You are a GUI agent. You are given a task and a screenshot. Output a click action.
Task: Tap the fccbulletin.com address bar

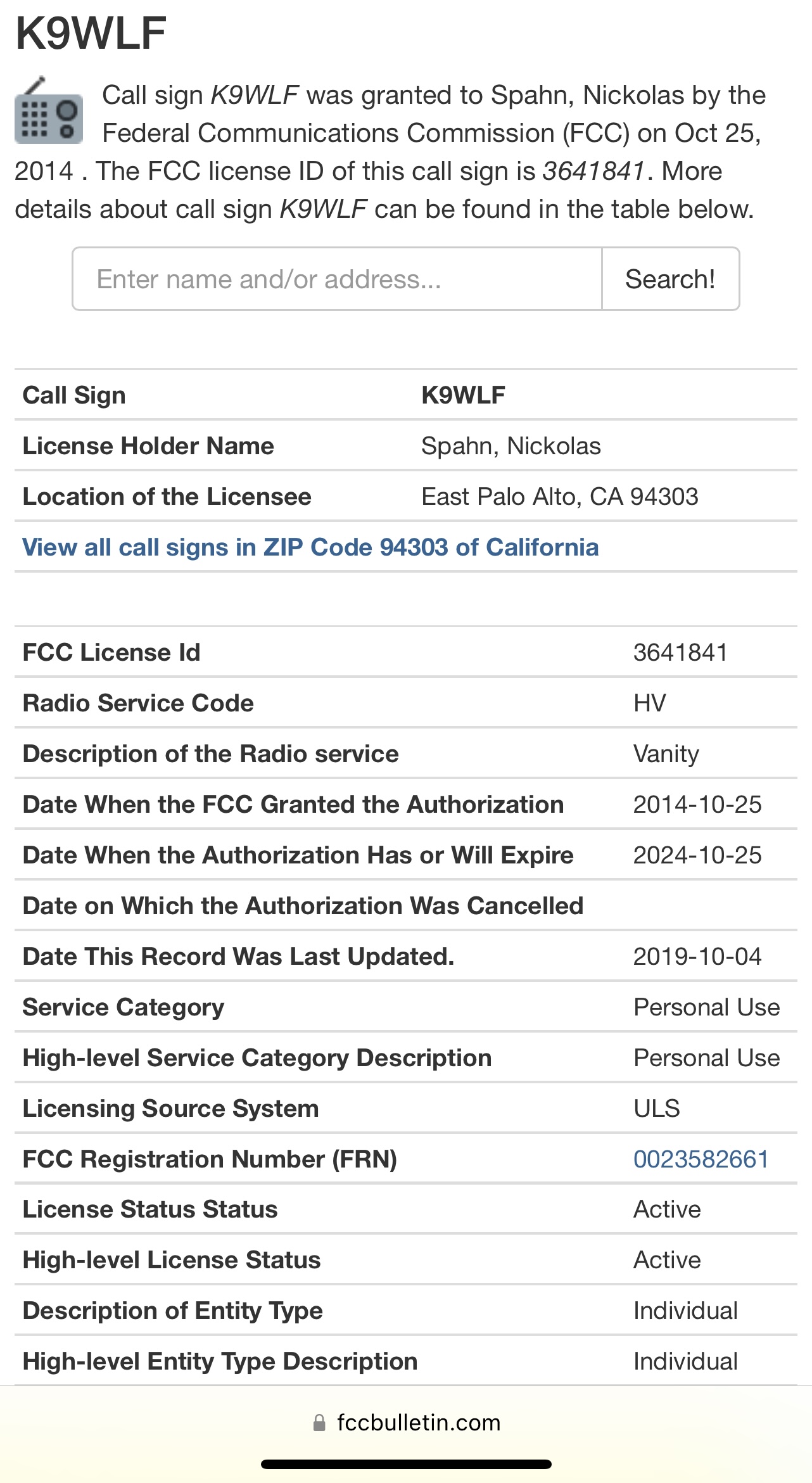coord(406,1423)
